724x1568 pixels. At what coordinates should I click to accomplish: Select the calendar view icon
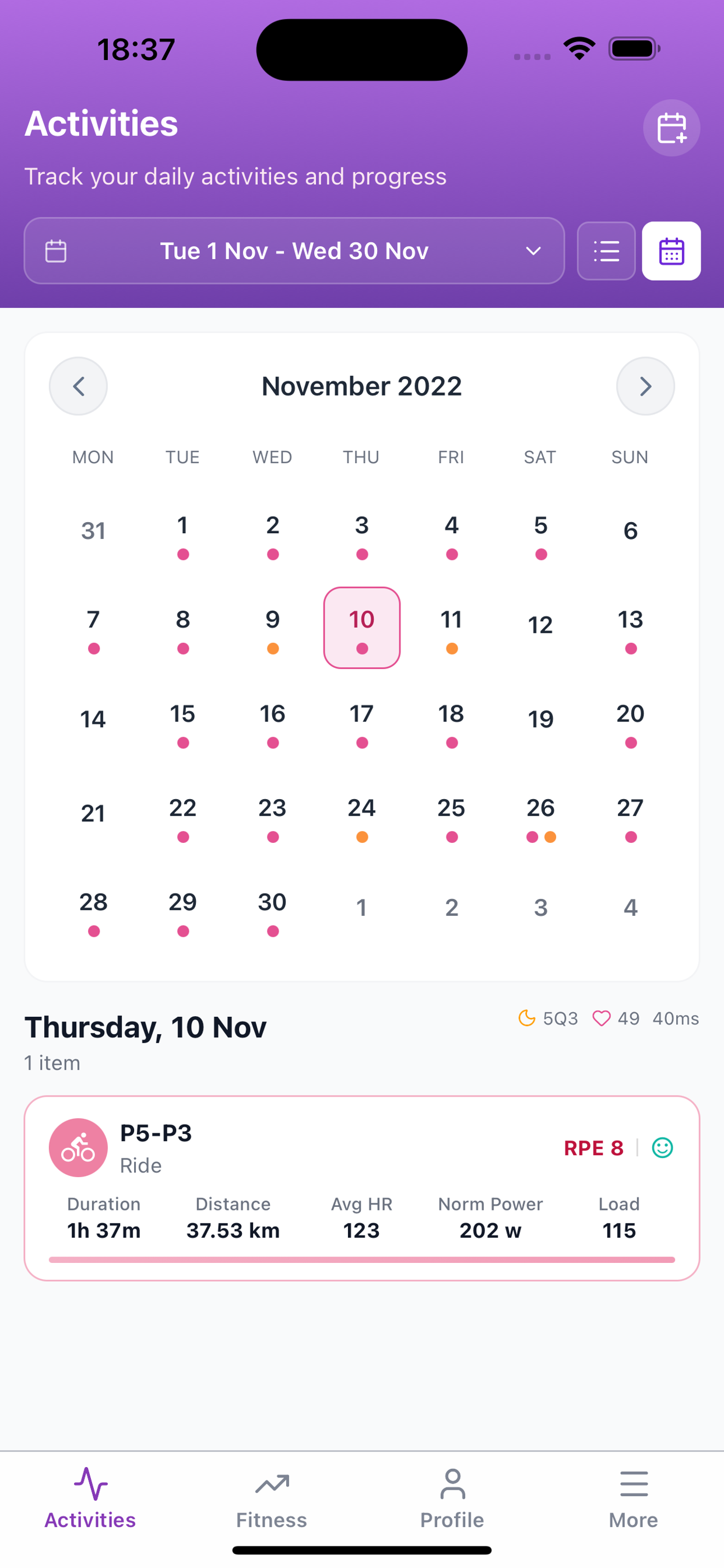[x=671, y=251]
